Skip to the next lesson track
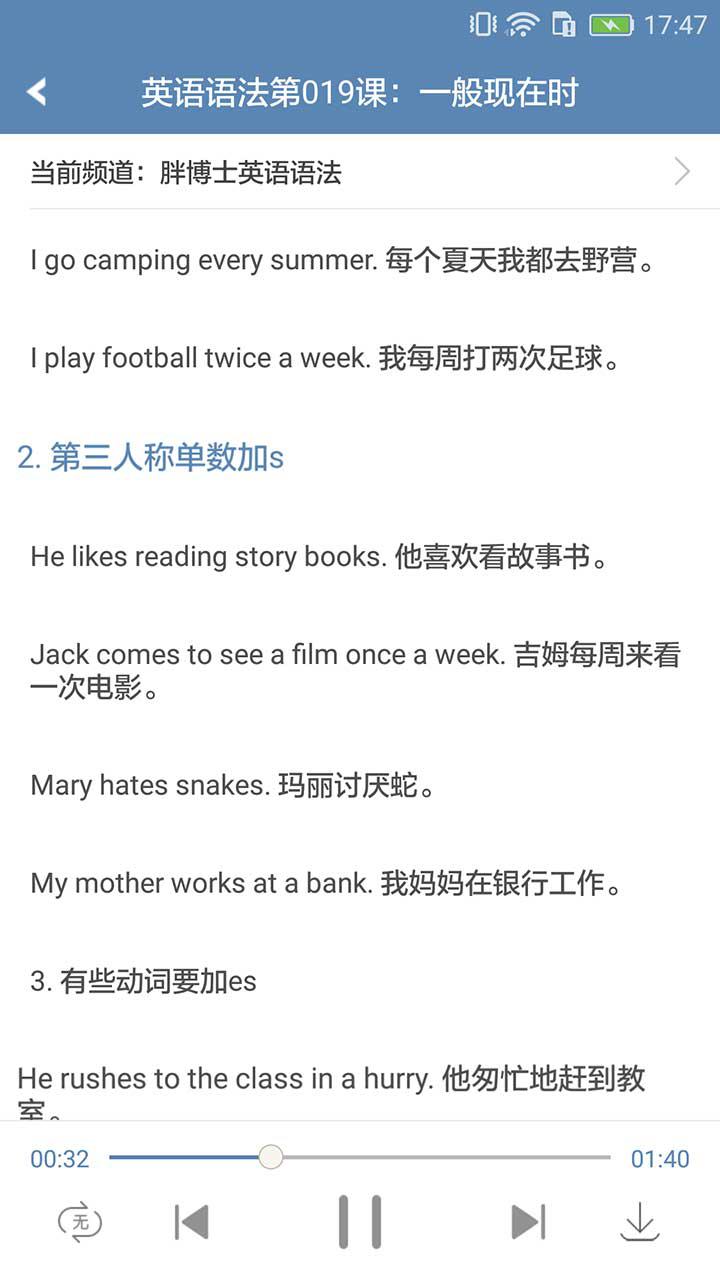The width and height of the screenshot is (720, 1280). coord(528,1221)
